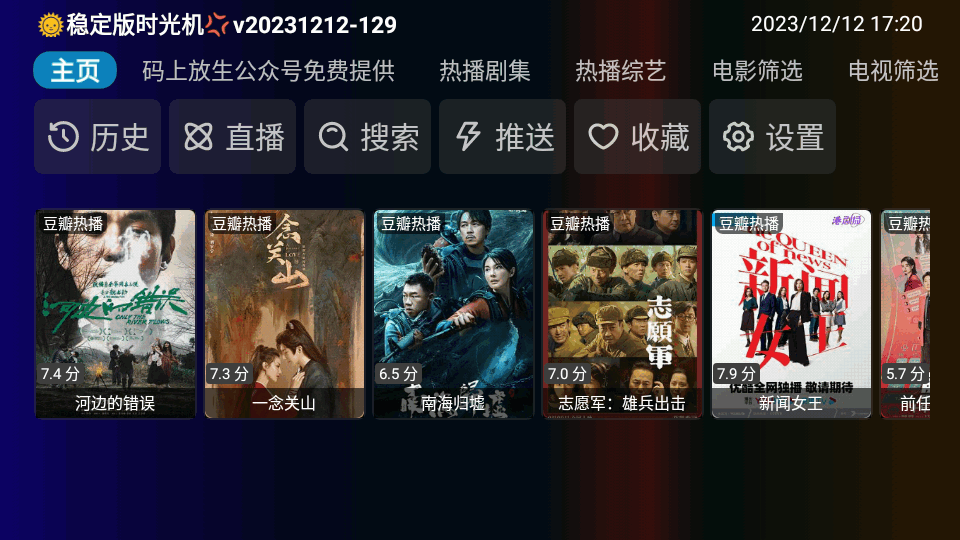View 收藏 favorites
Image resolution: width=960 pixels, height=540 pixels.
pyautogui.click(x=638, y=137)
